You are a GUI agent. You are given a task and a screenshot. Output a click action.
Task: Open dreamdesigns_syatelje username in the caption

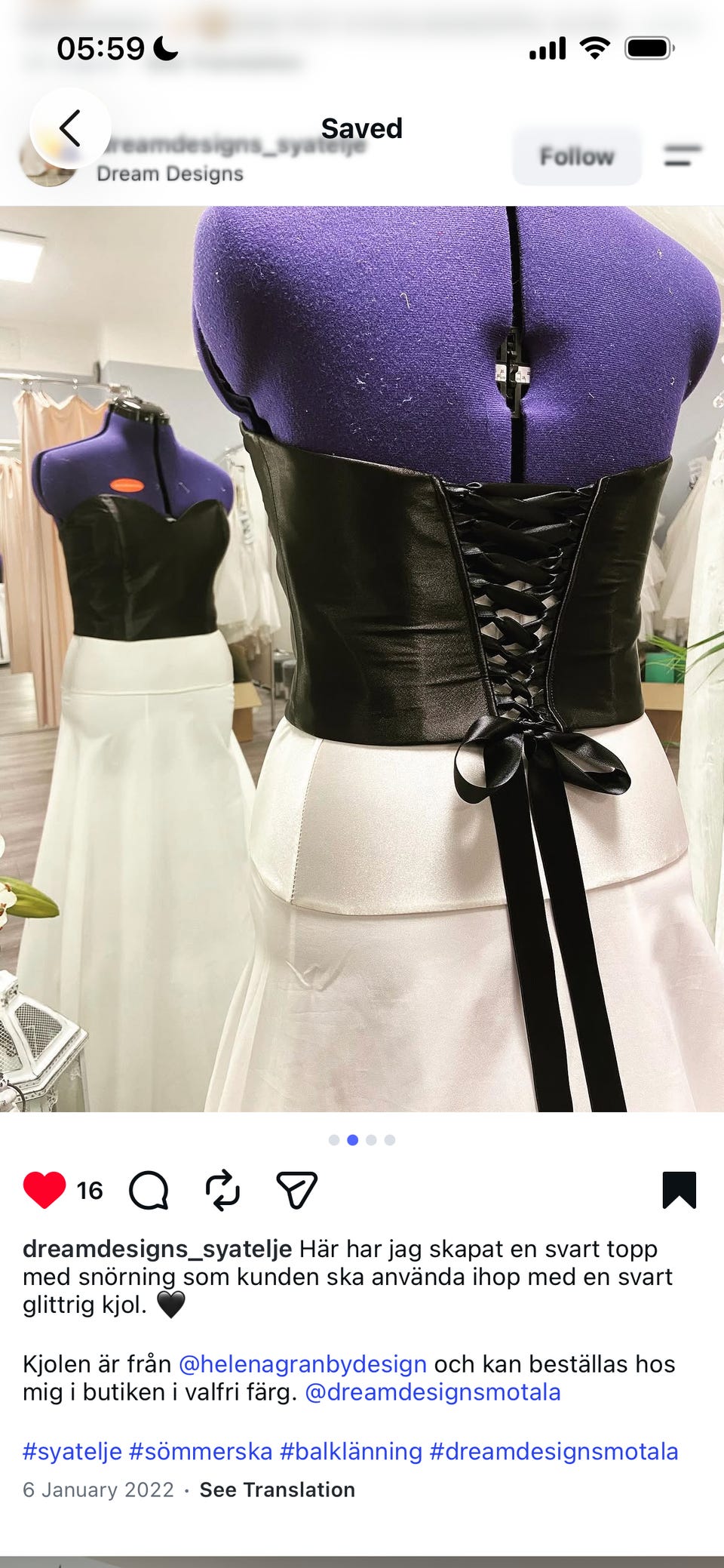pos(157,1249)
